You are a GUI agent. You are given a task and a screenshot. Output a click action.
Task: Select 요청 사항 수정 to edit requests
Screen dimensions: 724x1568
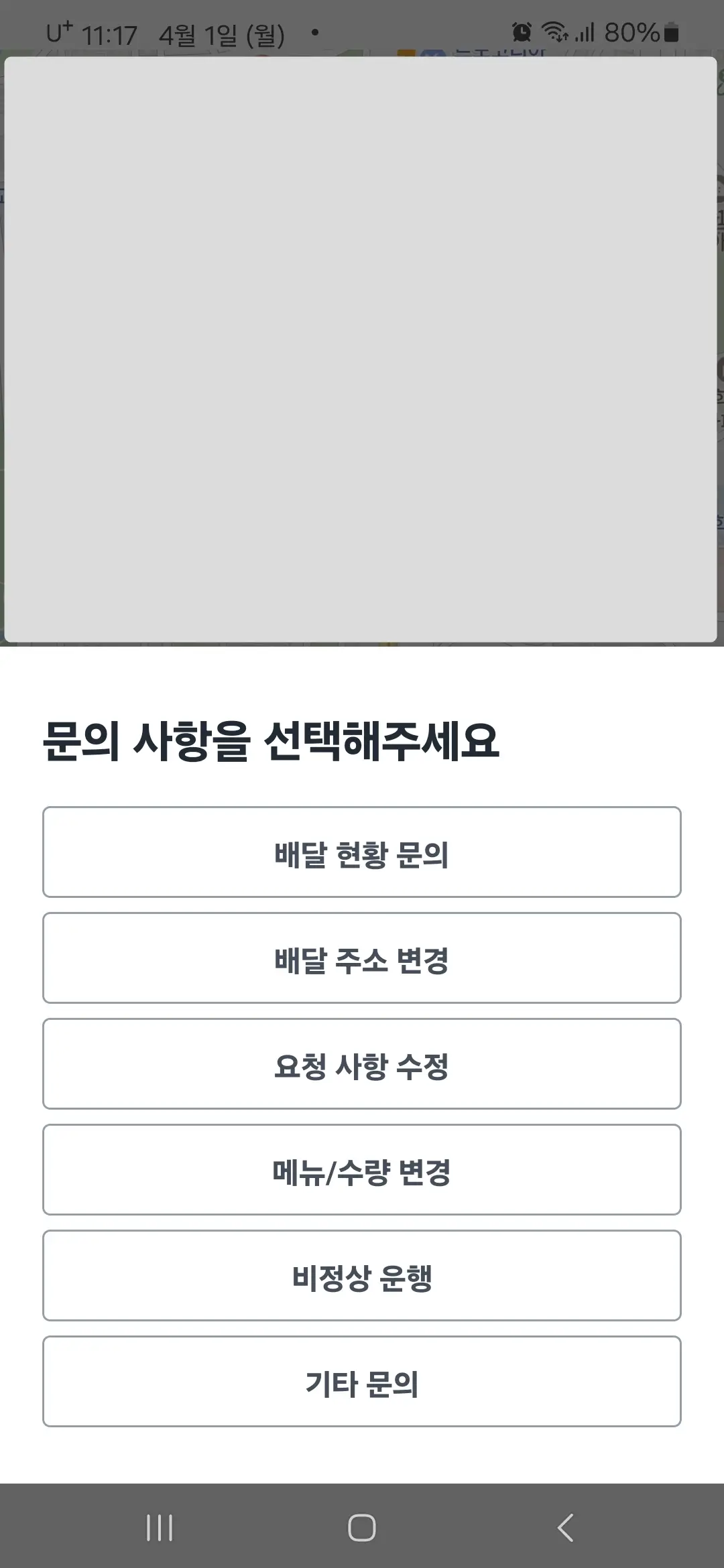[362, 1063]
